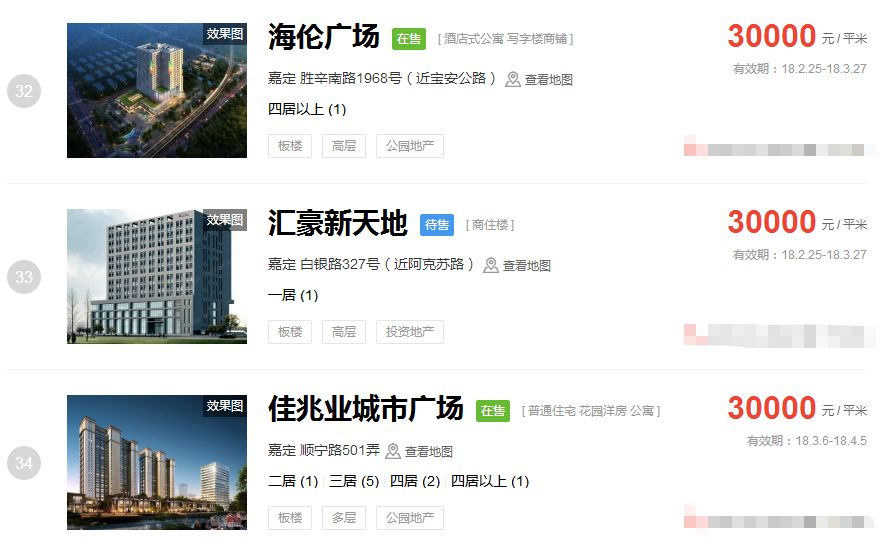
Task: Open 汇豪新天地 building thumbnail image
Action: click(x=157, y=276)
